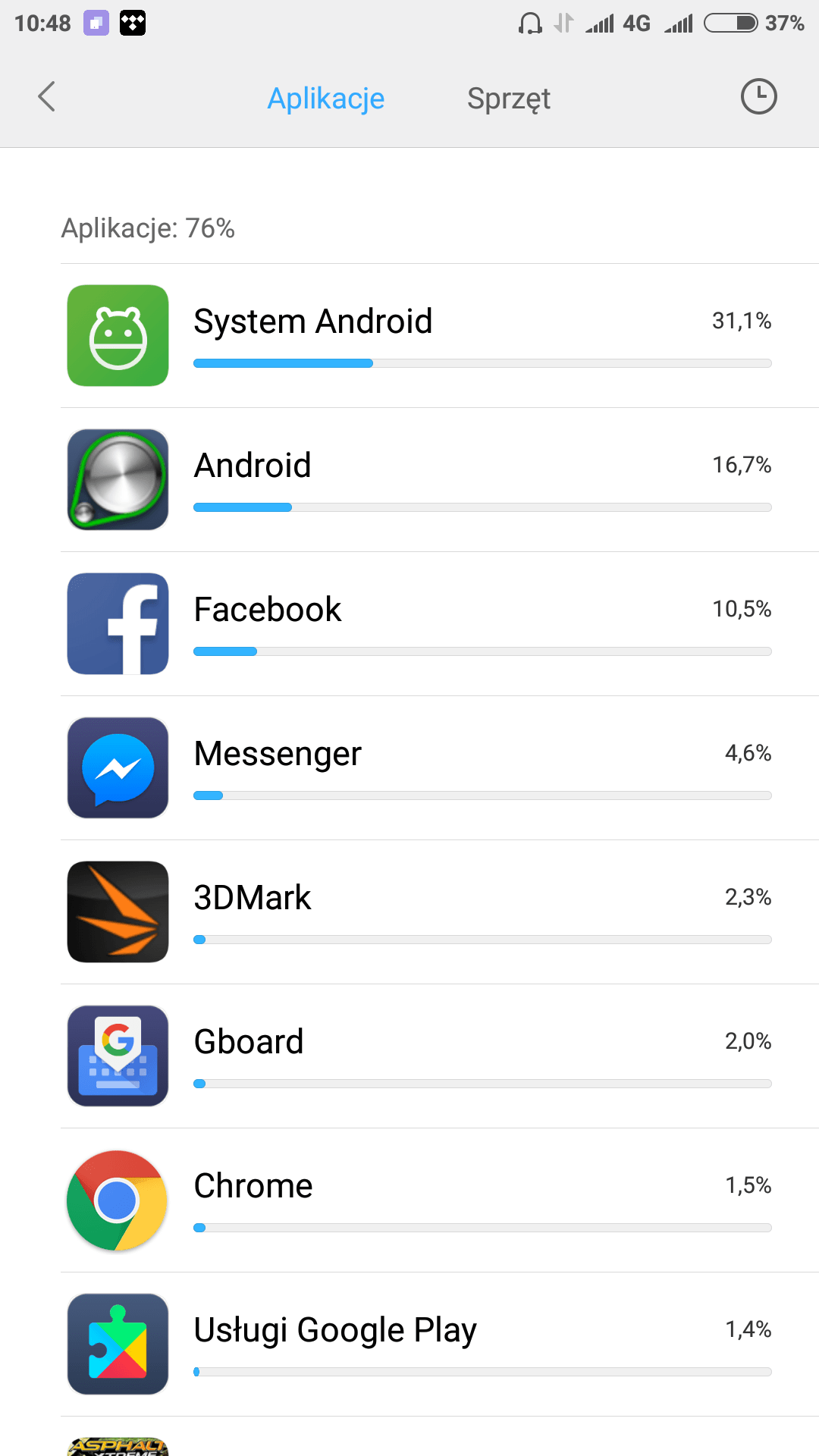The height and width of the screenshot is (1456, 819).
Task: Open the Android 16,7% row
Action: pos(440,480)
